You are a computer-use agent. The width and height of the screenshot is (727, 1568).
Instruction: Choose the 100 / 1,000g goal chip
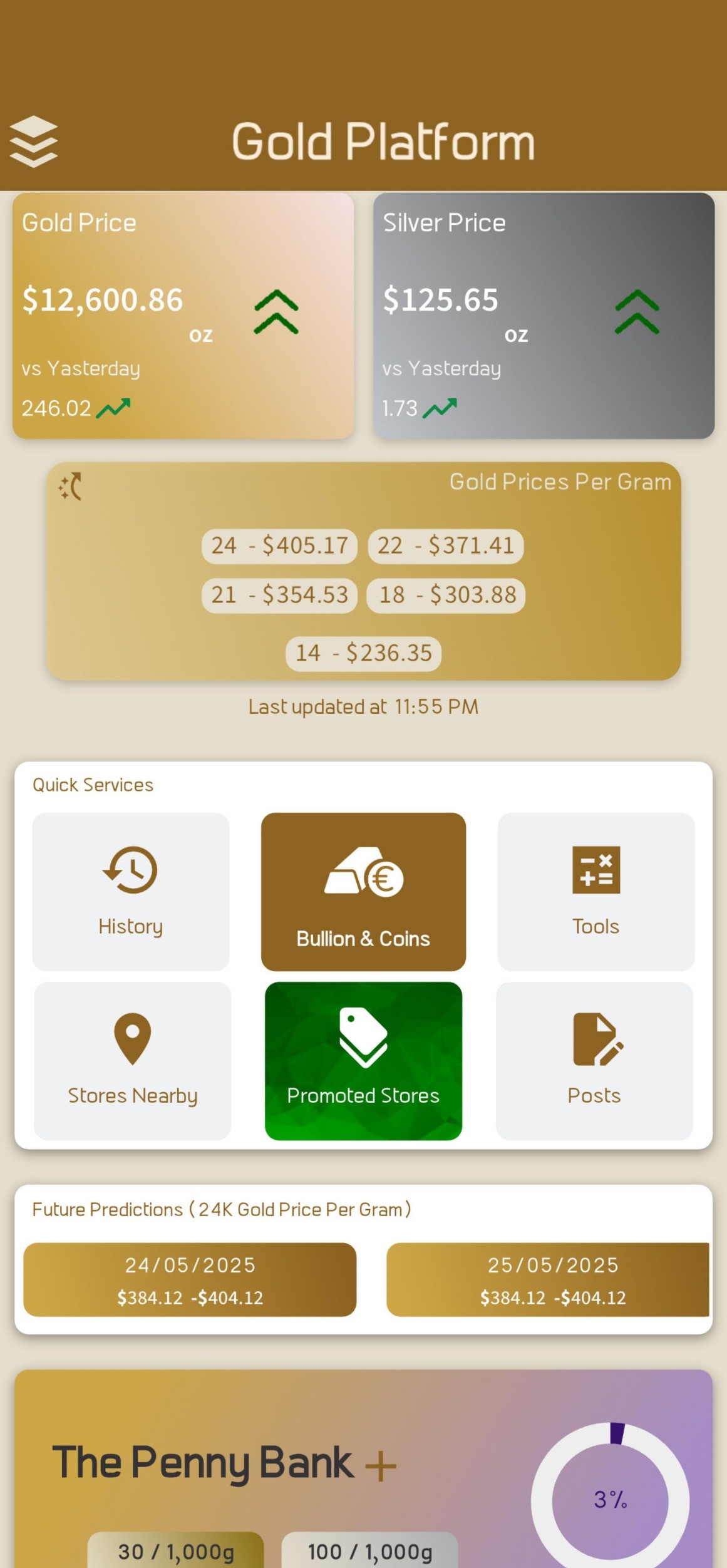click(x=370, y=1550)
